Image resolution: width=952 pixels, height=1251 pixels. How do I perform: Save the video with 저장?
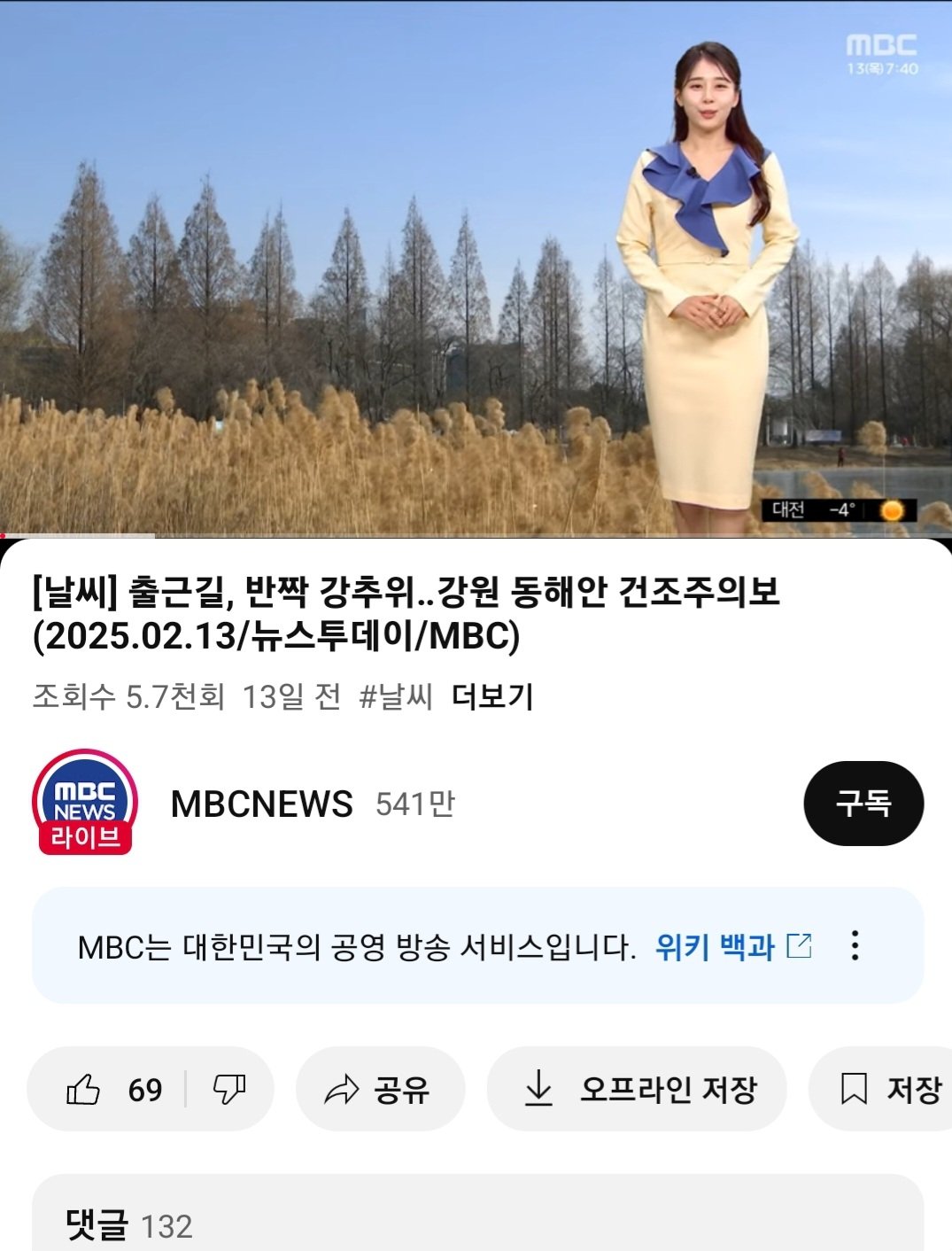pos(890,1089)
